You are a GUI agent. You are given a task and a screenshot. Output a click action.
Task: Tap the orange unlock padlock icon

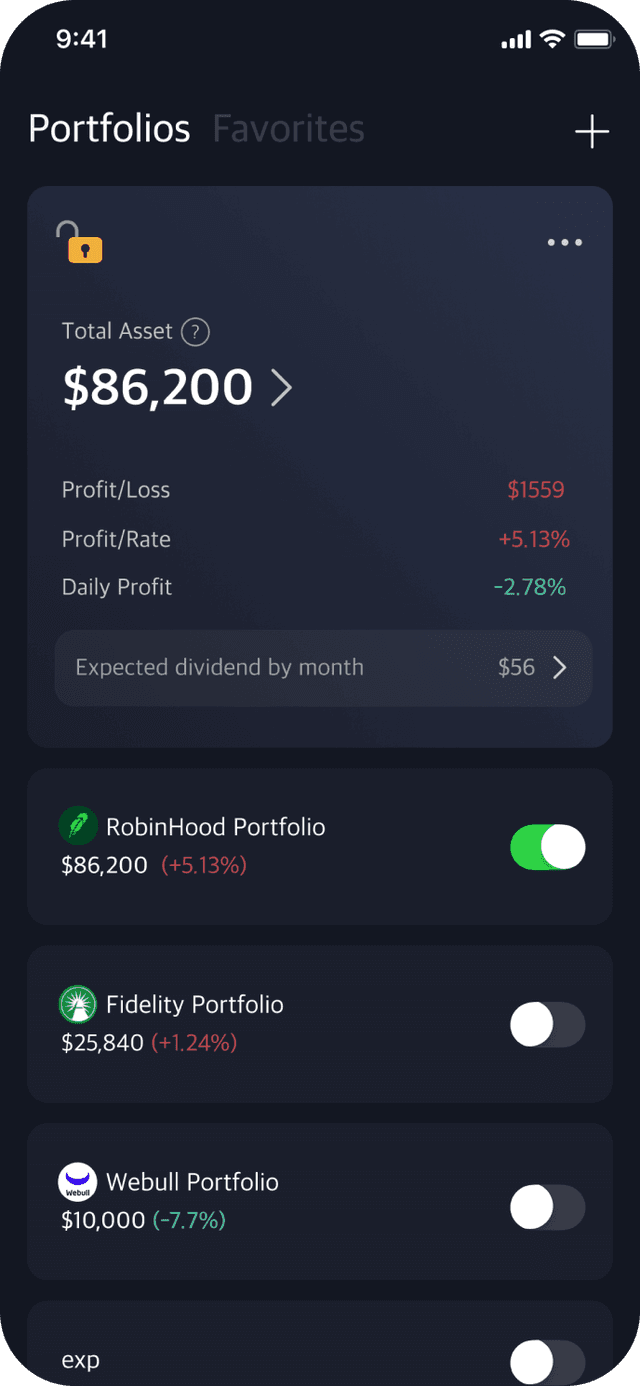(x=80, y=243)
